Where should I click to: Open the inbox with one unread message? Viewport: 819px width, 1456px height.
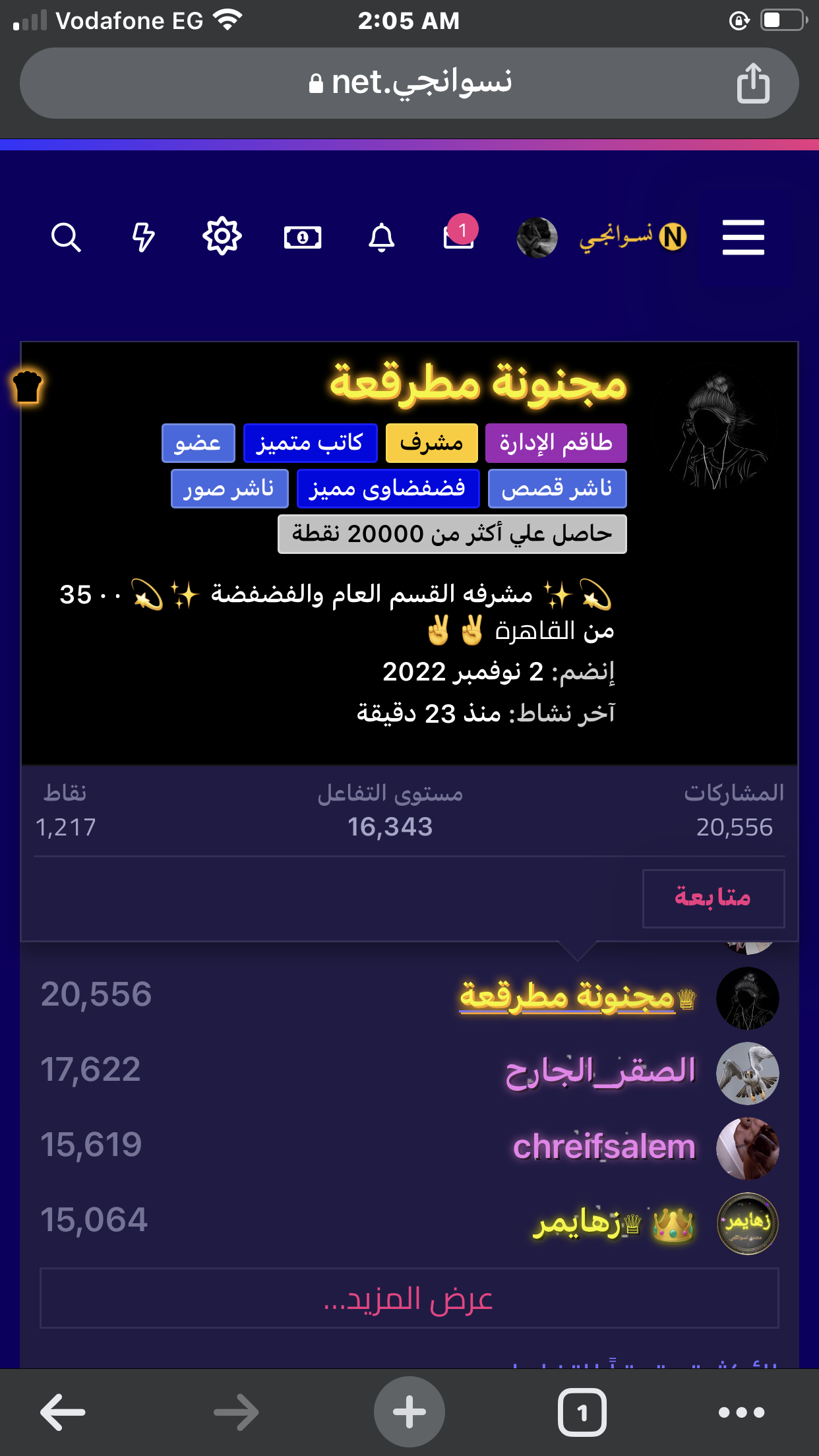[459, 236]
